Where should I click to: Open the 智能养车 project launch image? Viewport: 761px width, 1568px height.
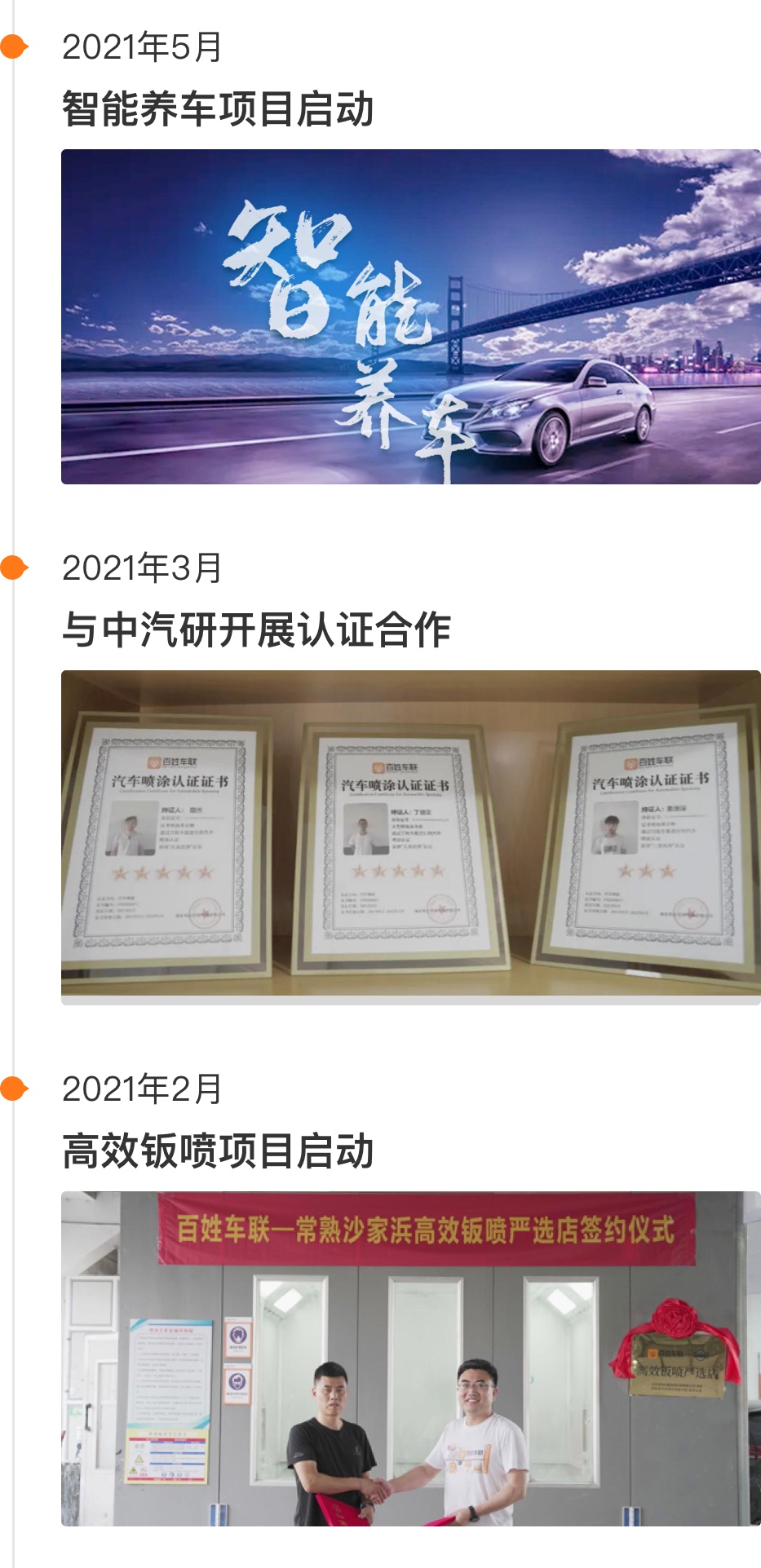tap(410, 316)
